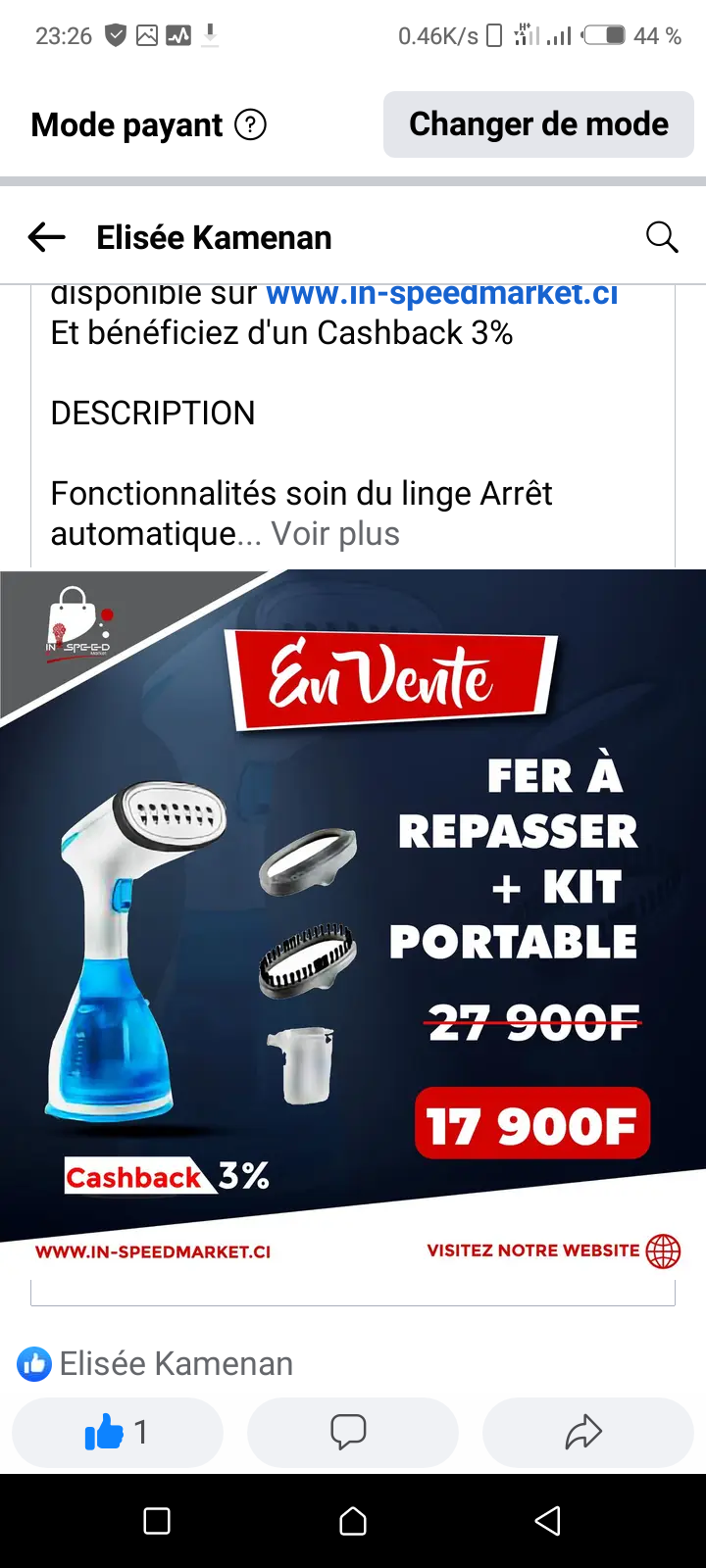This screenshot has height=1568, width=706.
Task: Search within Elisée Kamenan's page
Action: (x=662, y=237)
